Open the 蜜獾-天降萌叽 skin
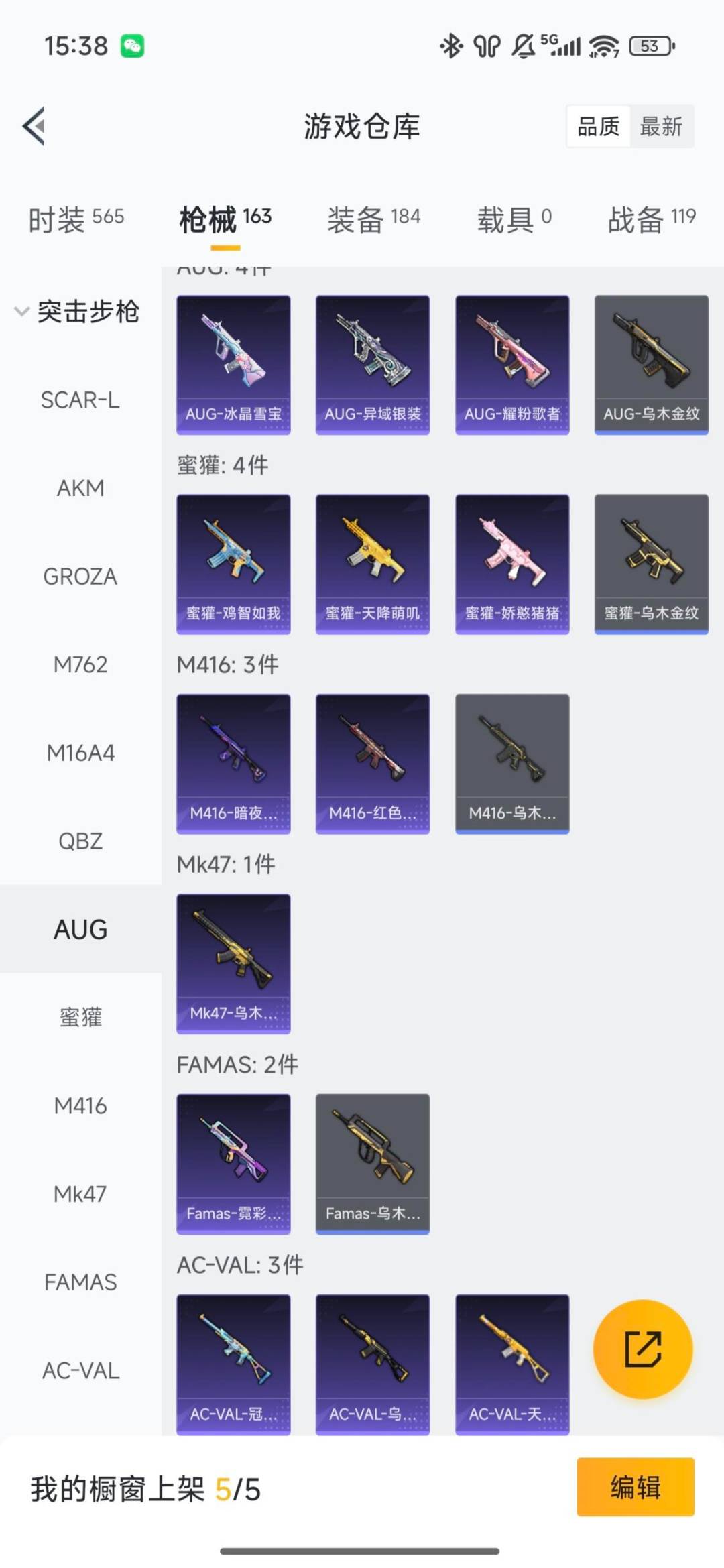Image resolution: width=724 pixels, height=1568 pixels. 373,564
